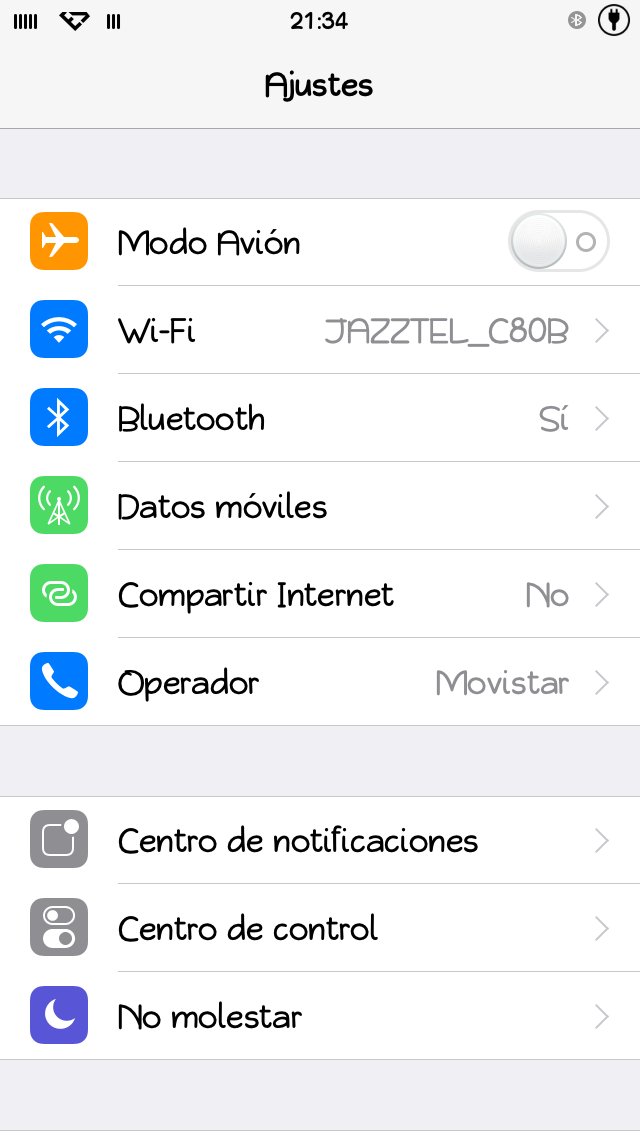
Task: Open Wi-Fi settings
Action: (x=320, y=330)
